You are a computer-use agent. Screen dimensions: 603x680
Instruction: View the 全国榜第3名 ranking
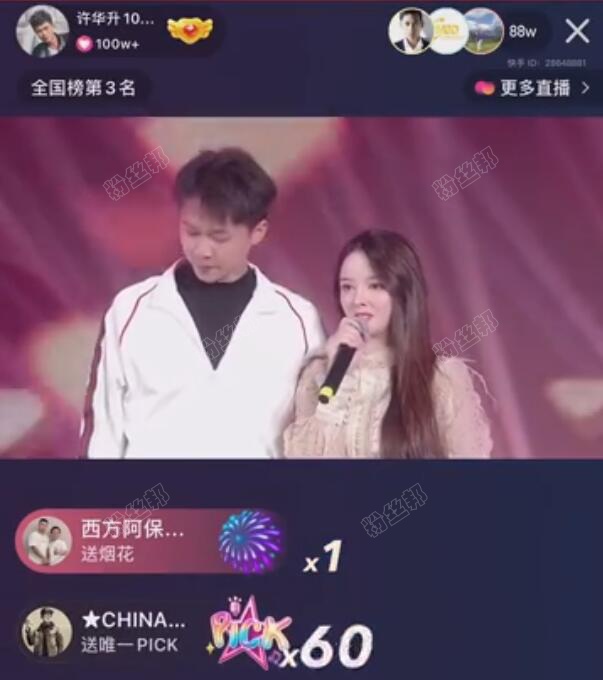83,88
